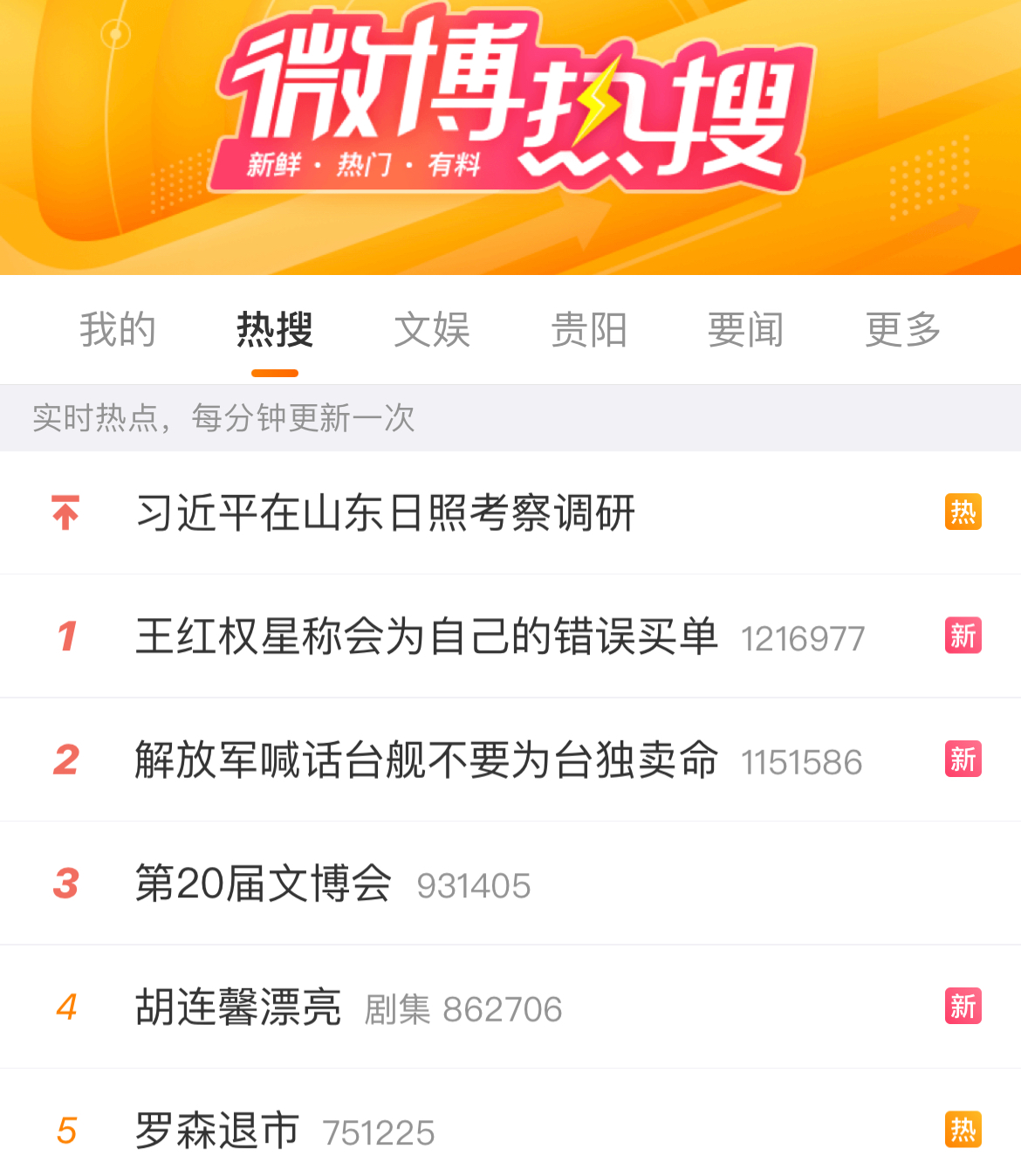Tap the 胡连馨漂亮 trending entry
This screenshot has height=1176, width=1021.
point(238,1008)
